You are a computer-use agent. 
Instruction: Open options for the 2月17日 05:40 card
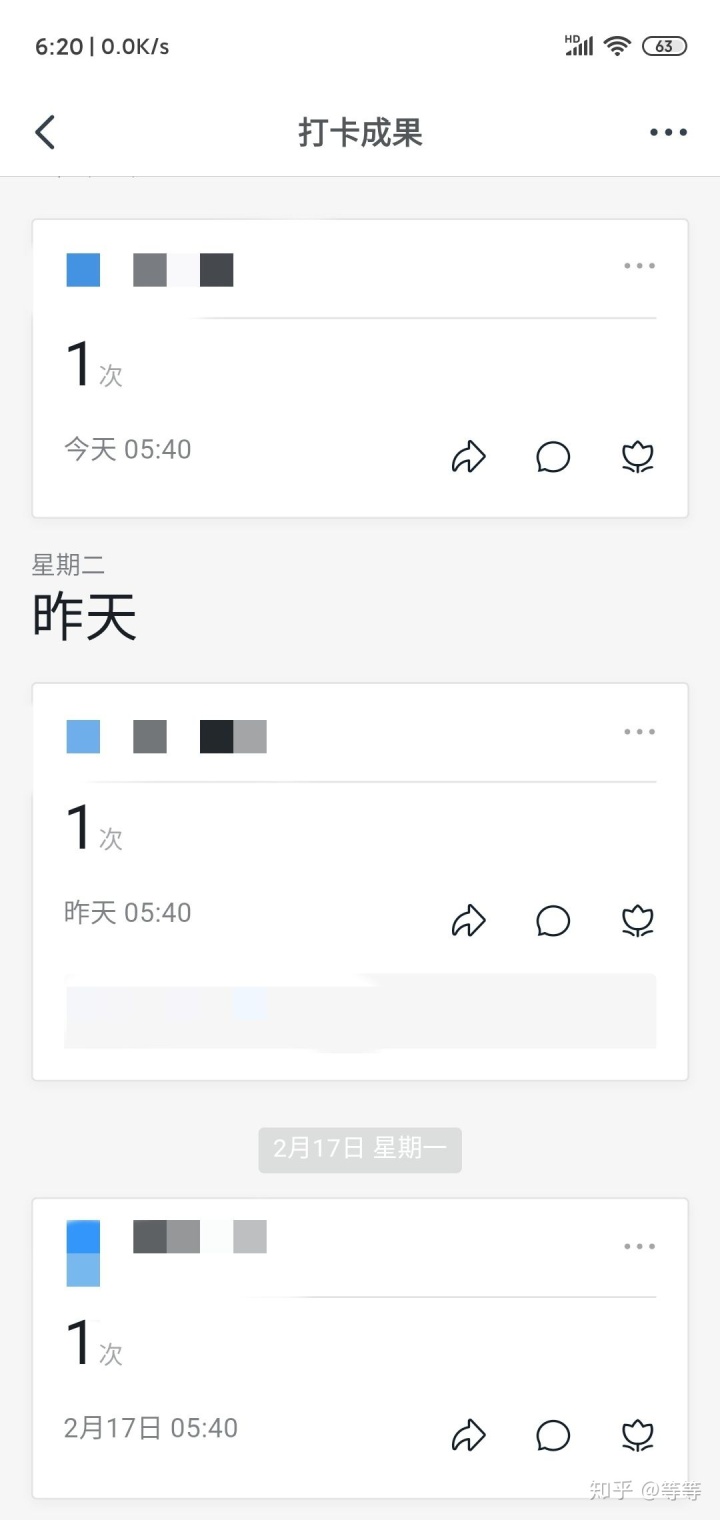point(639,1247)
